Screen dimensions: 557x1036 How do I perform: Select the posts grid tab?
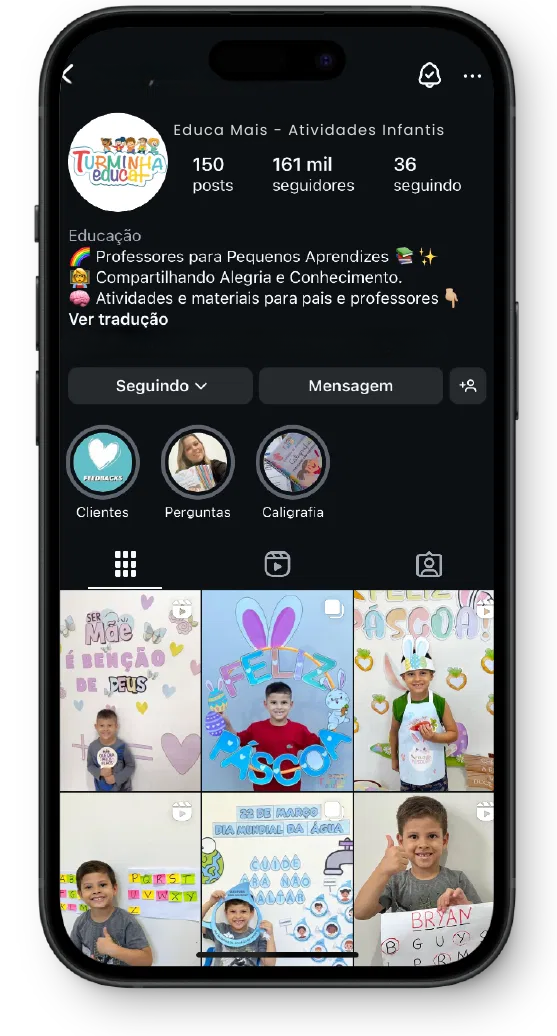(x=126, y=564)
